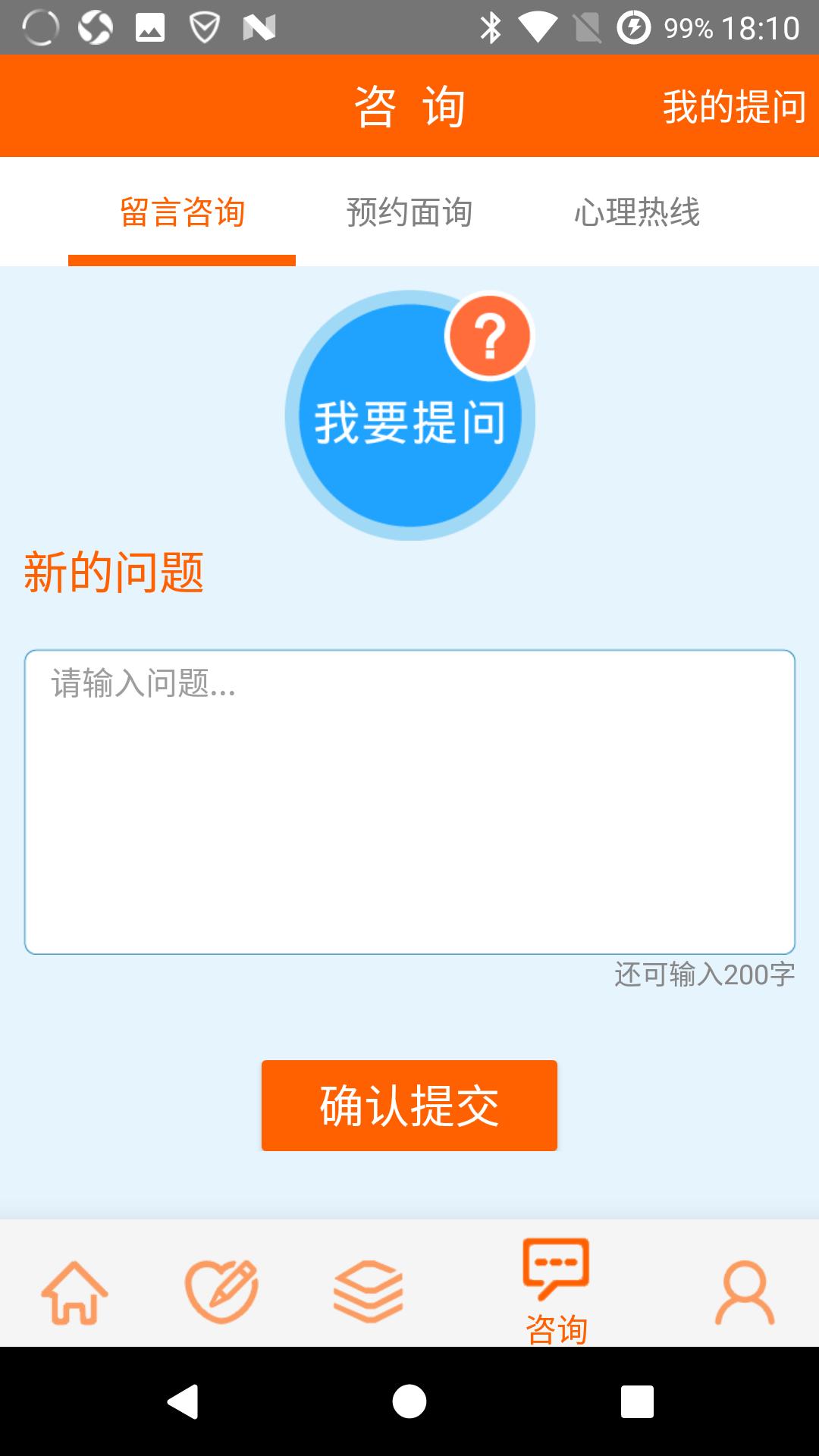819x1456 pixels.
Task: Focus the 请输入问题 text field
Action: click(409, 802)
